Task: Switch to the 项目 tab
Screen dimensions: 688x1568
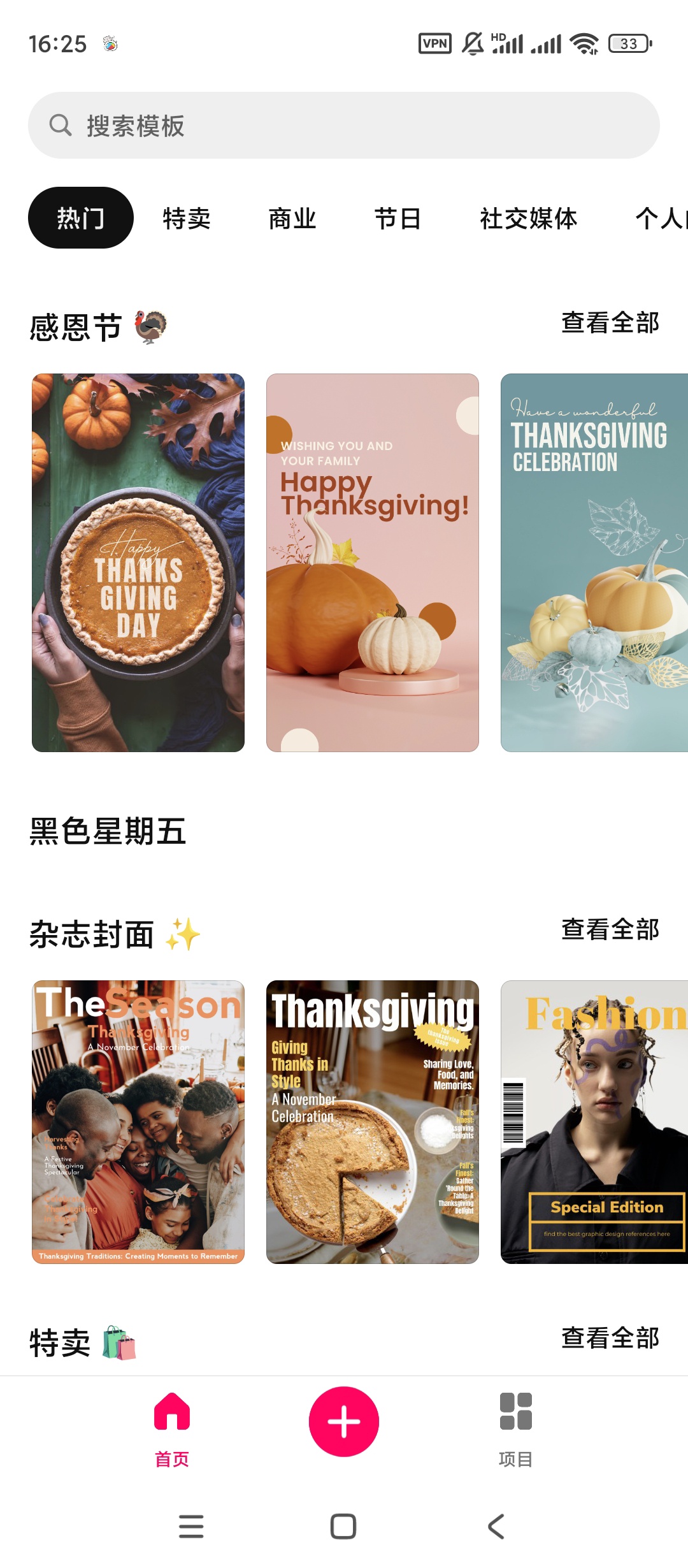Action: tap(515, 1429)
